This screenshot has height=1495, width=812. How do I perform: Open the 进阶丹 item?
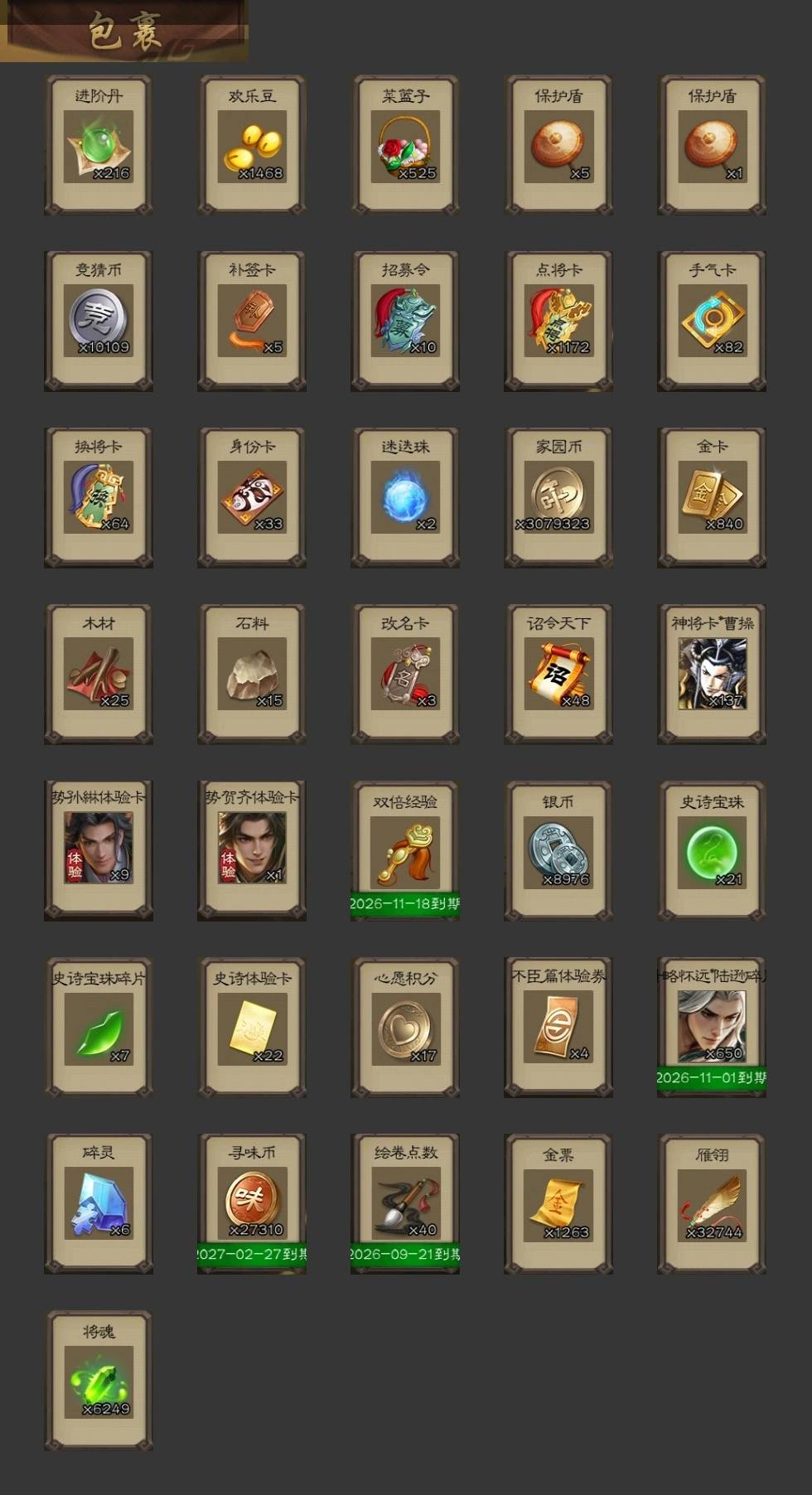click(x=99, y=145)
